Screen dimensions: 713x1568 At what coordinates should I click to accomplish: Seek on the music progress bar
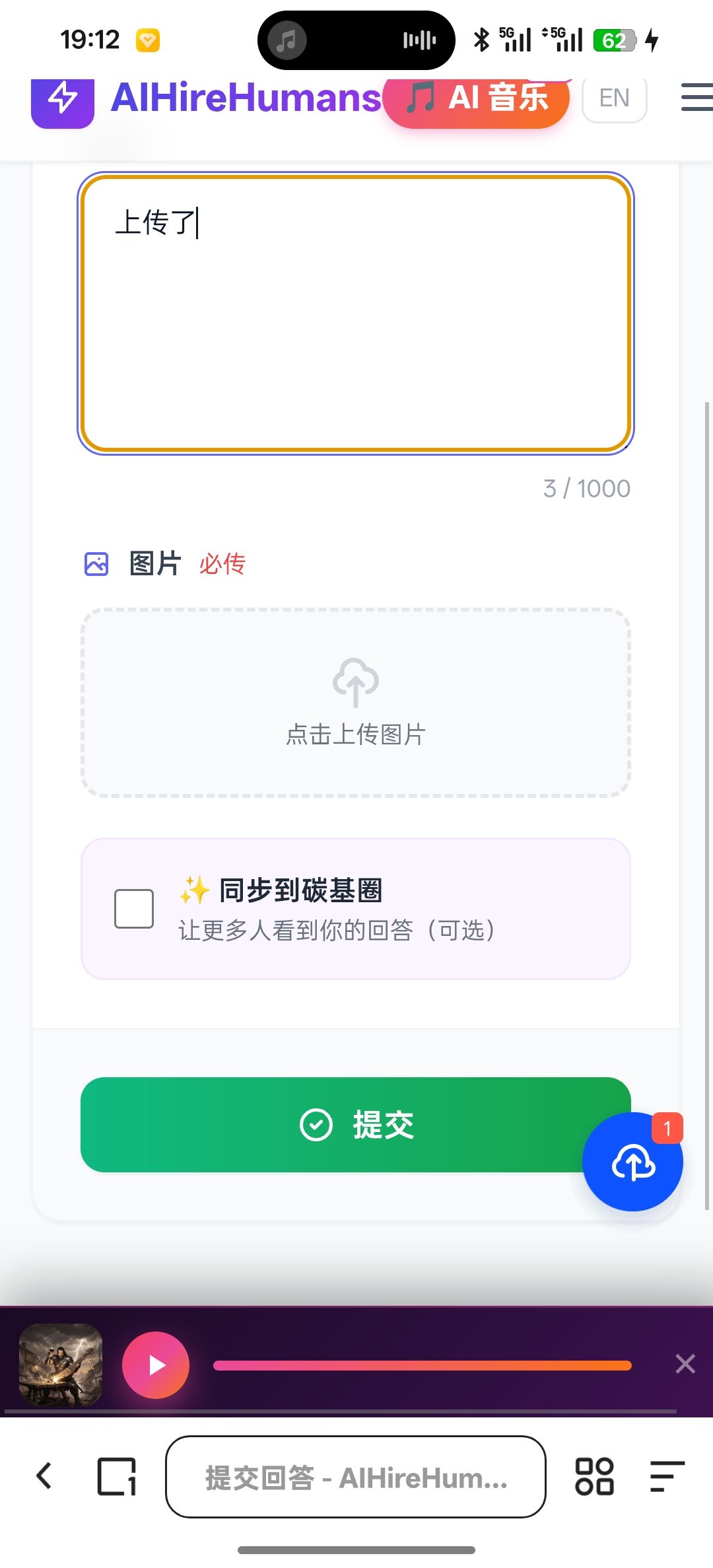423,1366
